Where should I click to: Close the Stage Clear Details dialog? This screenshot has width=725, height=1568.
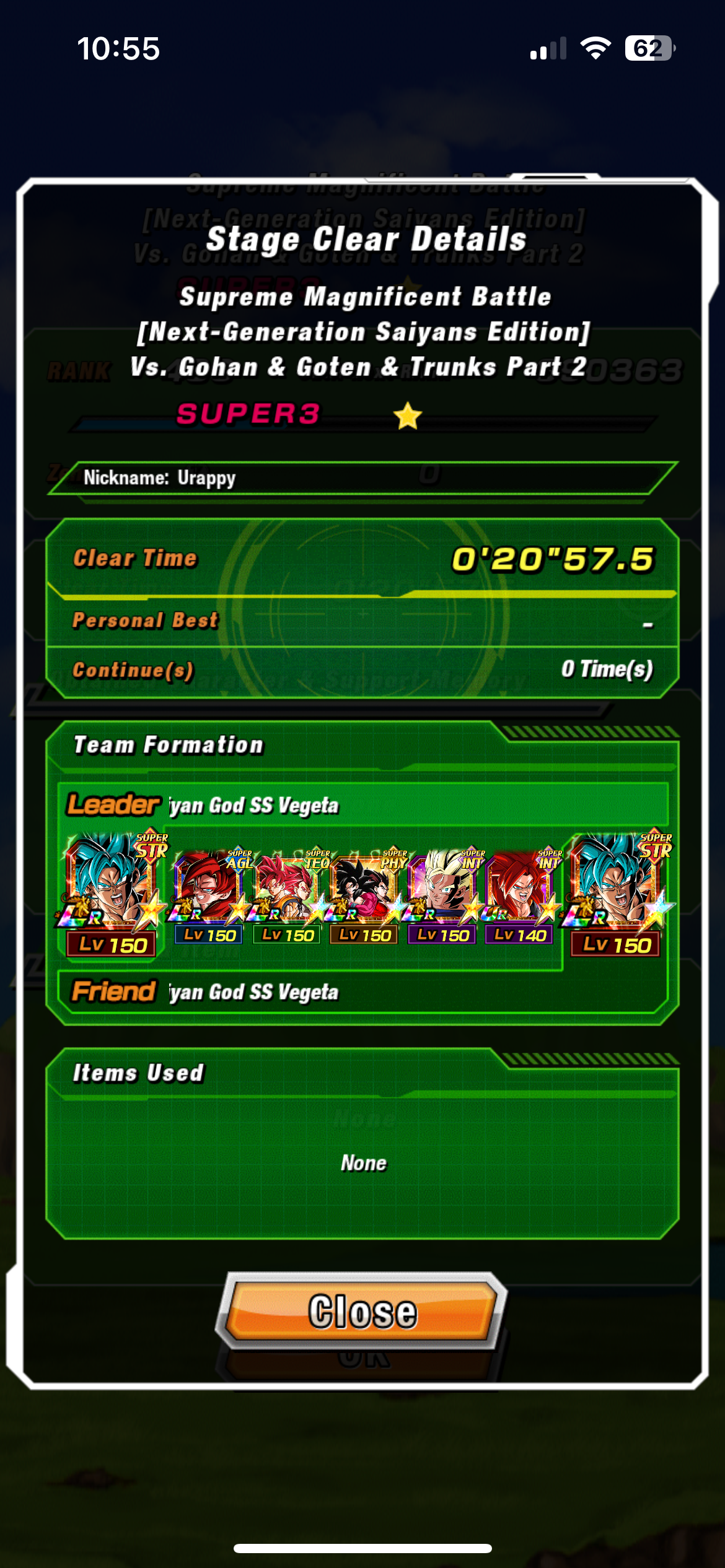point(362,1311)
